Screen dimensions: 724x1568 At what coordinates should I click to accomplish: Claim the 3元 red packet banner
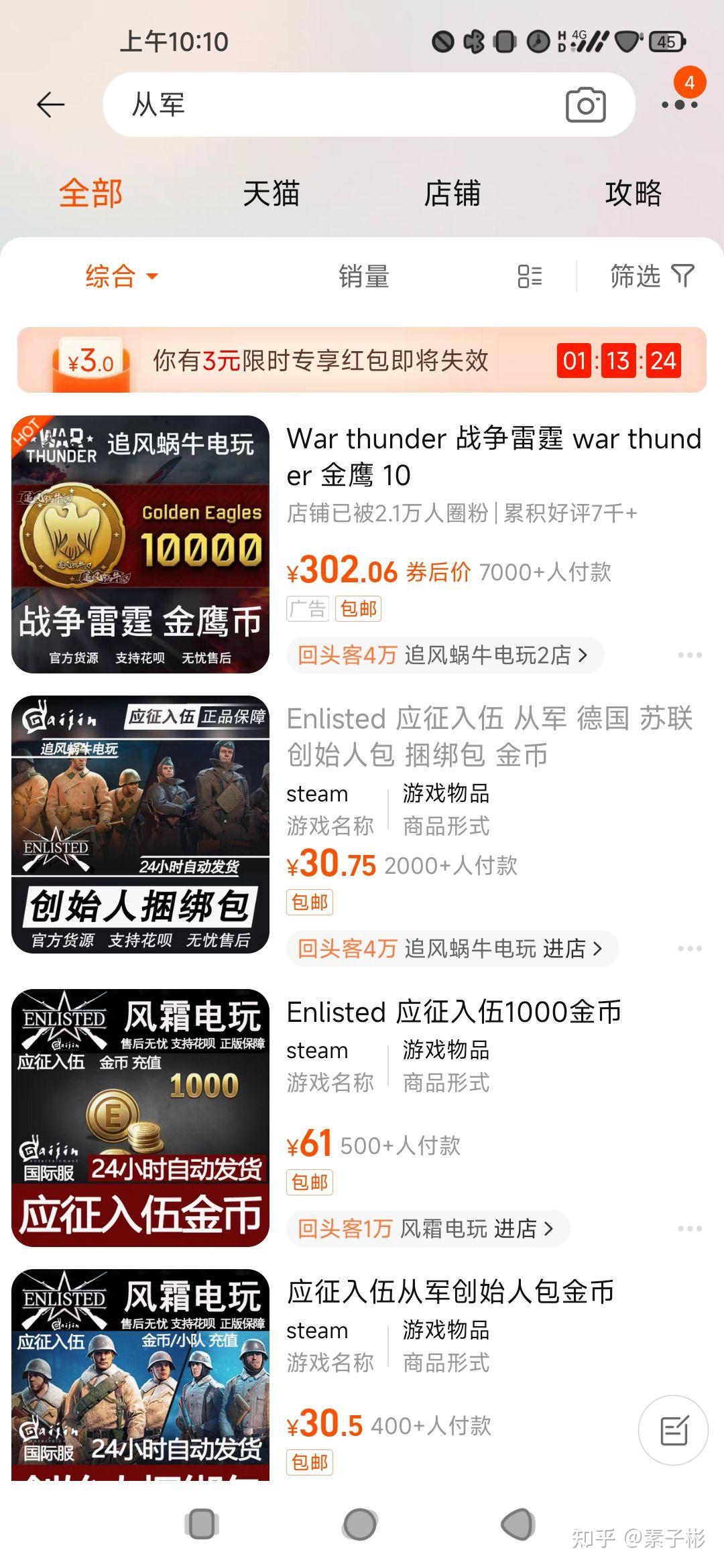click(x=362, y=361)
